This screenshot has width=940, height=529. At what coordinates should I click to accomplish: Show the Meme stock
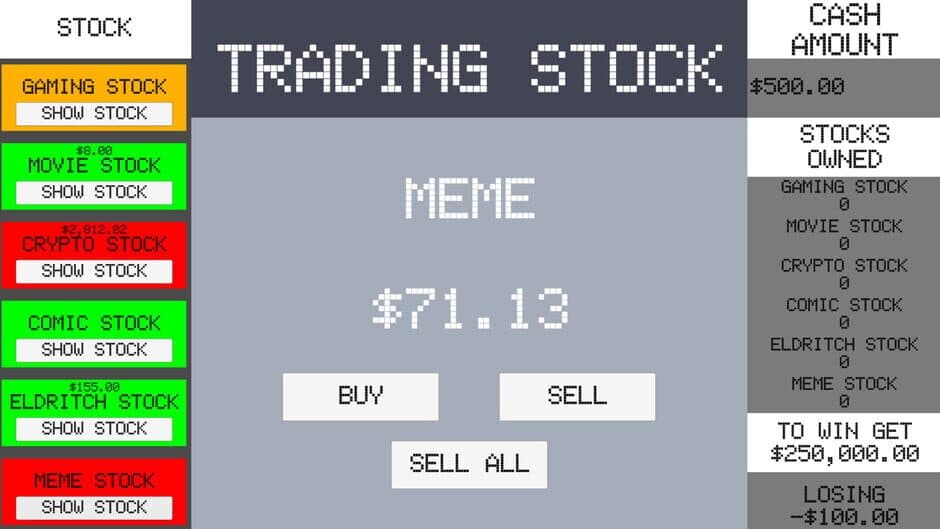click(x=94, y=507)
